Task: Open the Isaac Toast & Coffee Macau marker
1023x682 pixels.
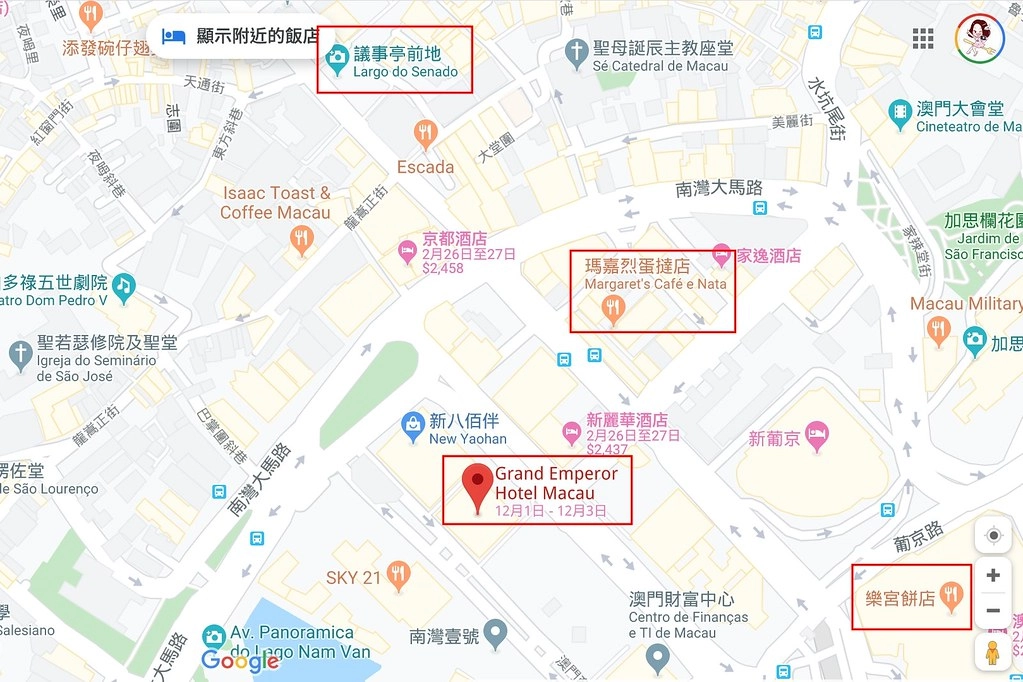Action: [x=301, y=239]
